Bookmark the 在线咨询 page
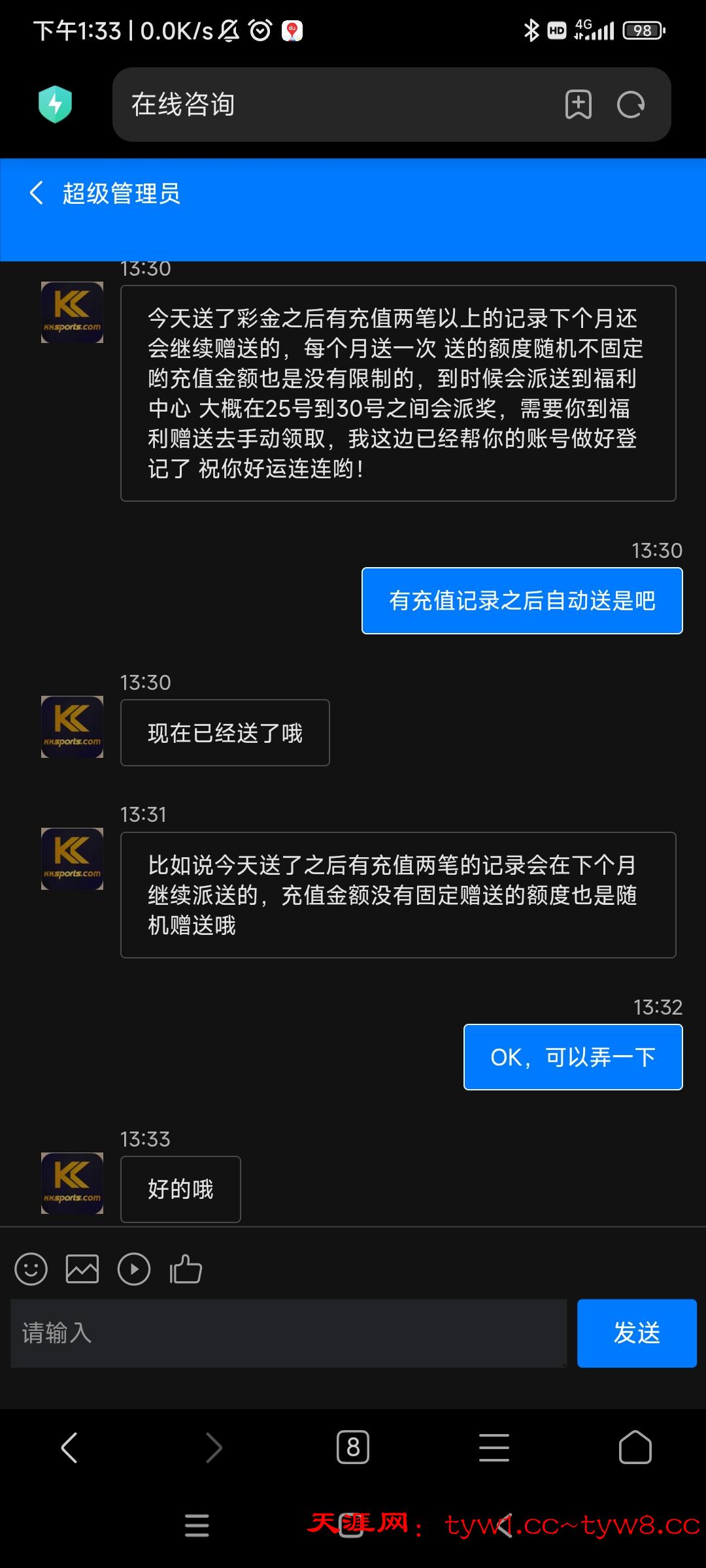Screen dimensions: 706x1568 coord(578,105)
